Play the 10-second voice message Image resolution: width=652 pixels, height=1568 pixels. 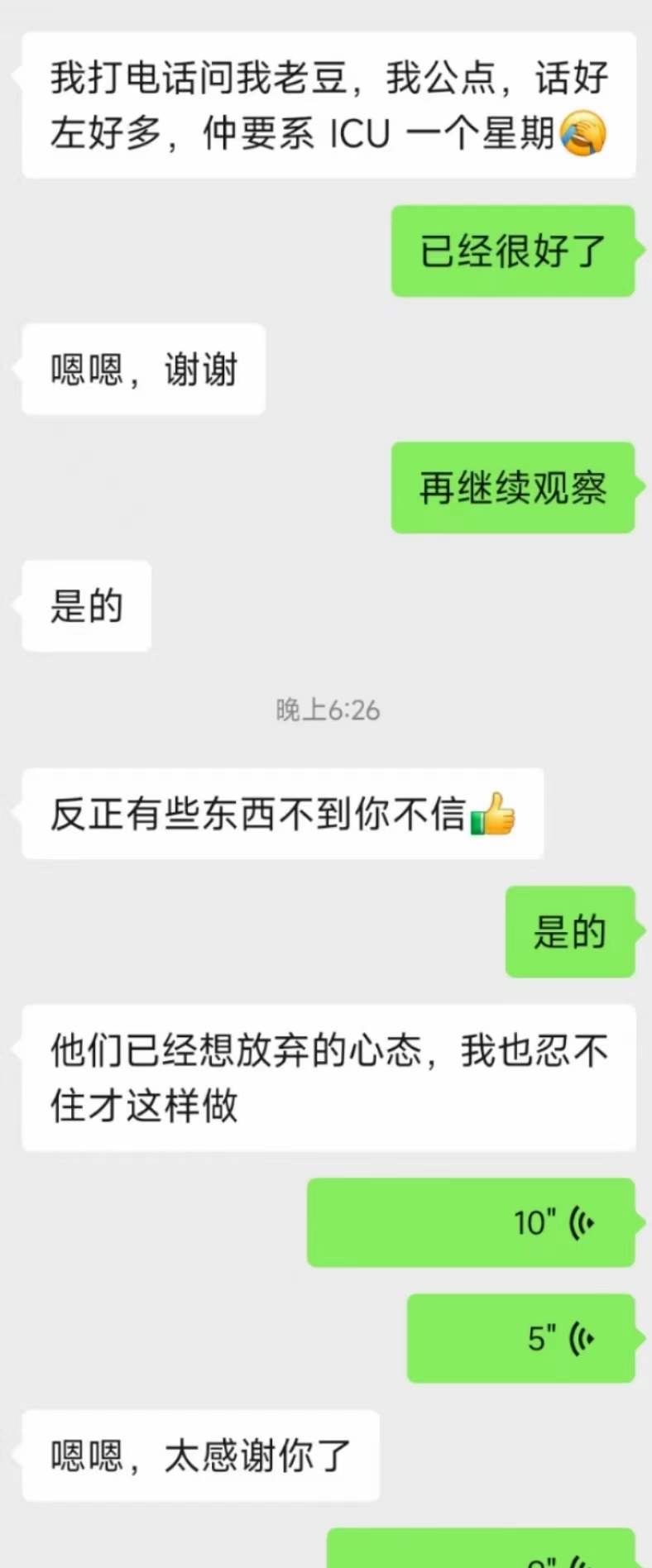pos(469,1222)
